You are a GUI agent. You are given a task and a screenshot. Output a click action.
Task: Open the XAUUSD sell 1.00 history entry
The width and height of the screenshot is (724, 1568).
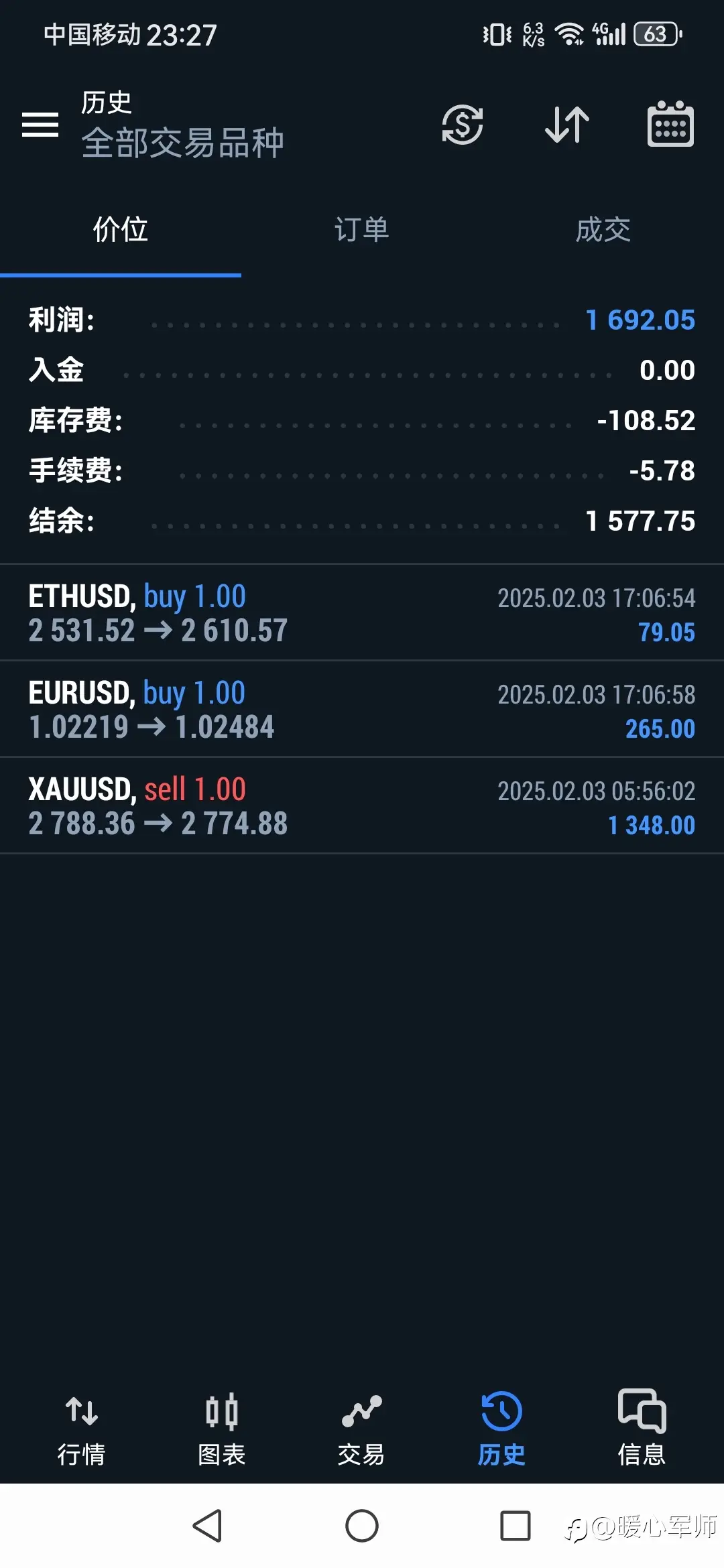(362, 806)
